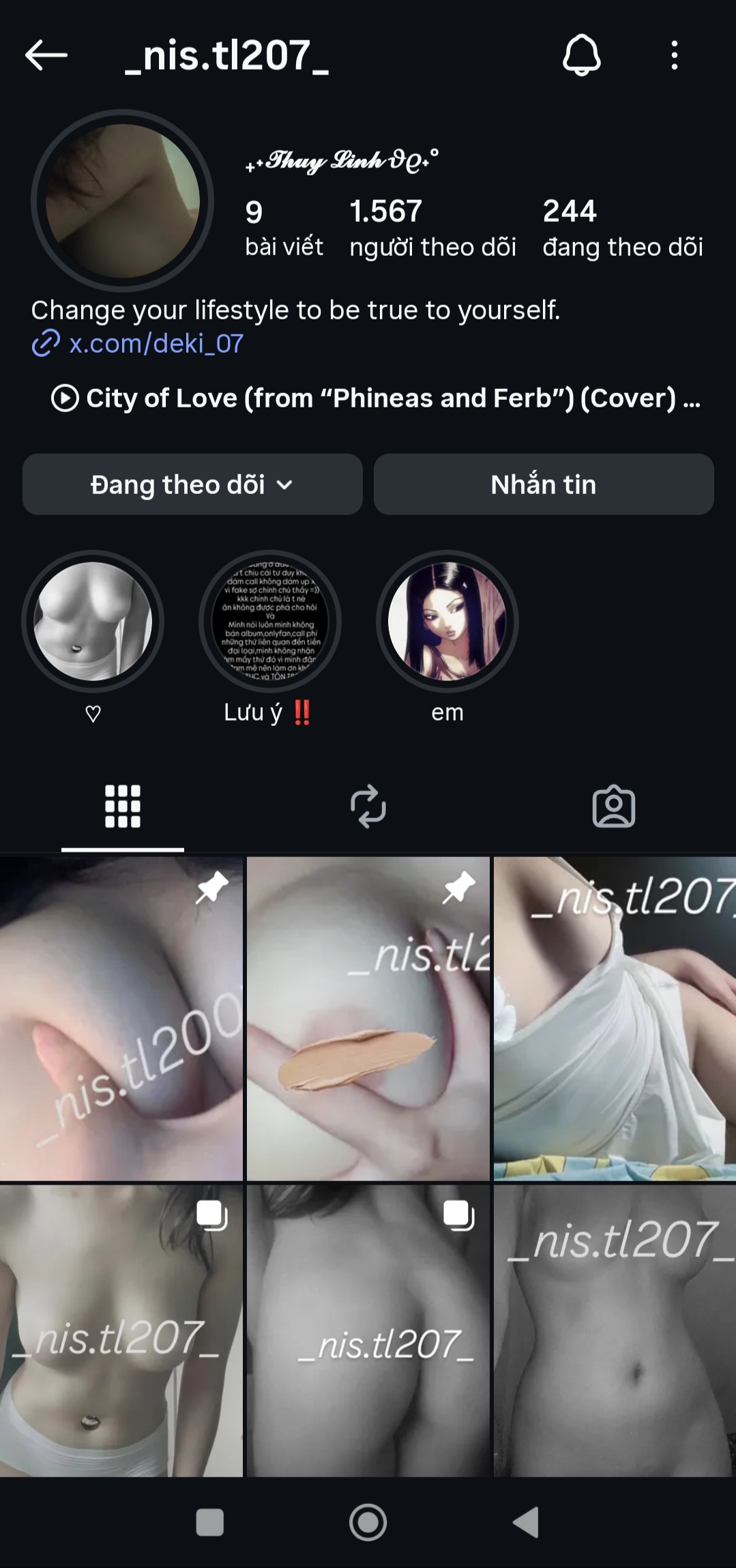
Task: Switch to the posts grid tab
Action: click(123, 807)
